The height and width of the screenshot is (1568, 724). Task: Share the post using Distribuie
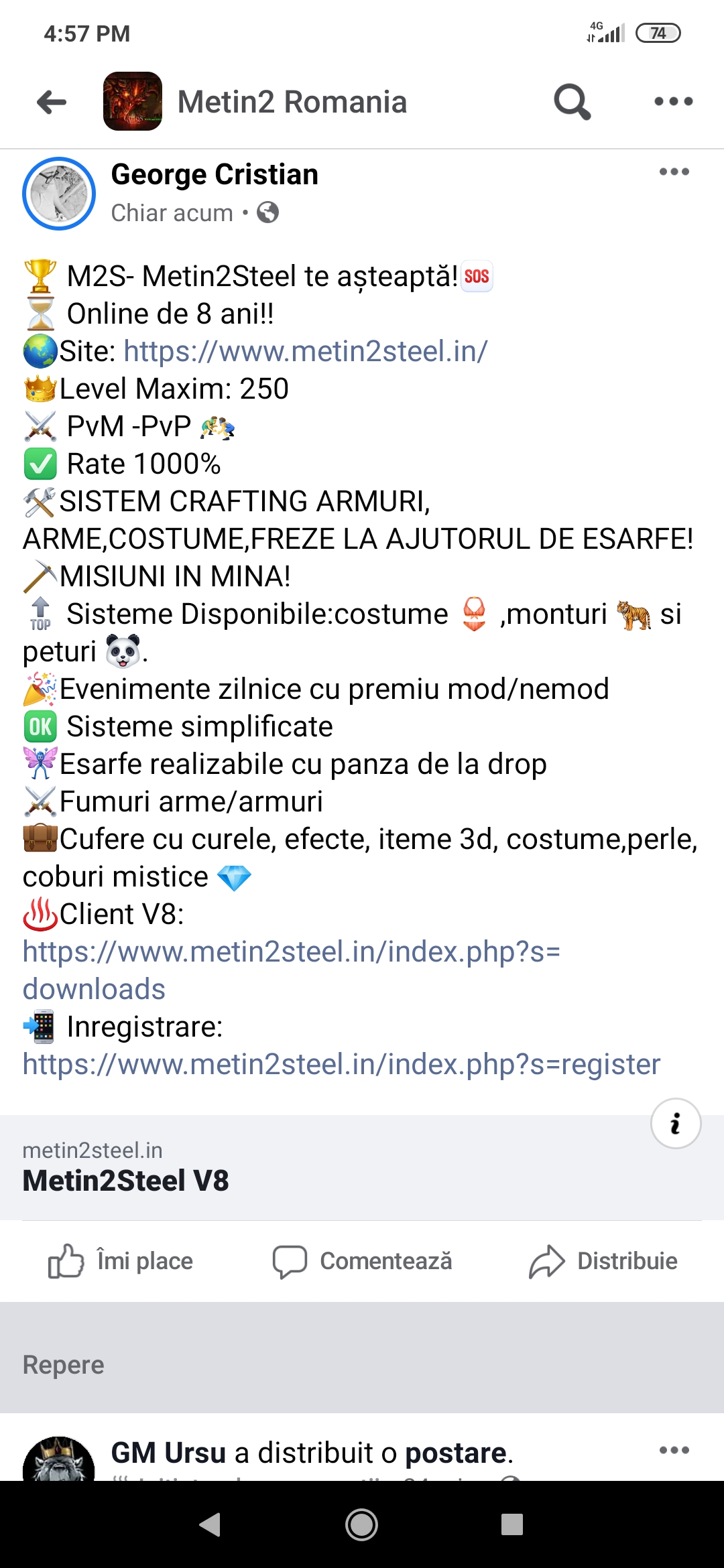tap(603, 1261)
